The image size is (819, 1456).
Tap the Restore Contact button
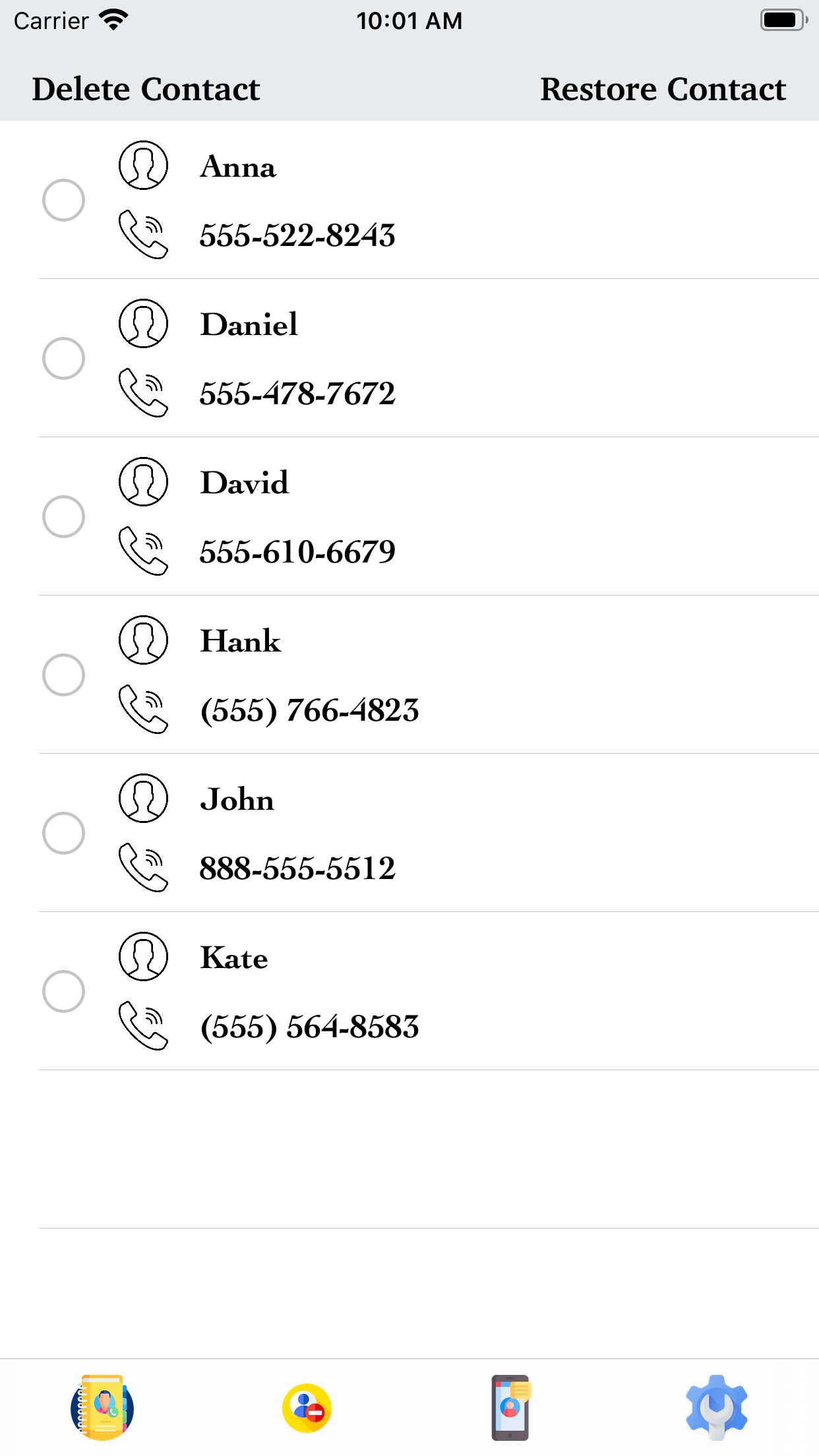663,89
